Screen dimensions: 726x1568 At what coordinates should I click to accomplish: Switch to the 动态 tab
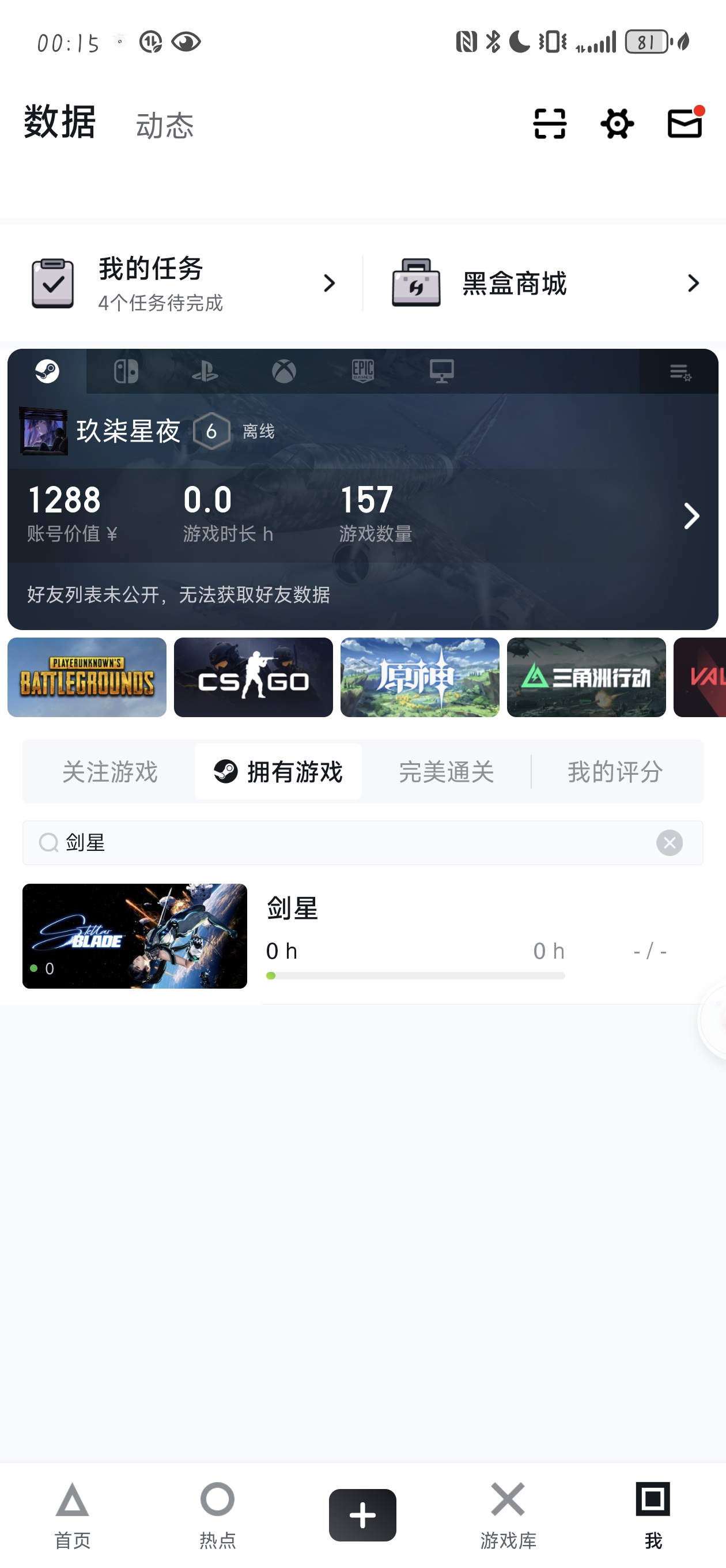coord(164,126)
